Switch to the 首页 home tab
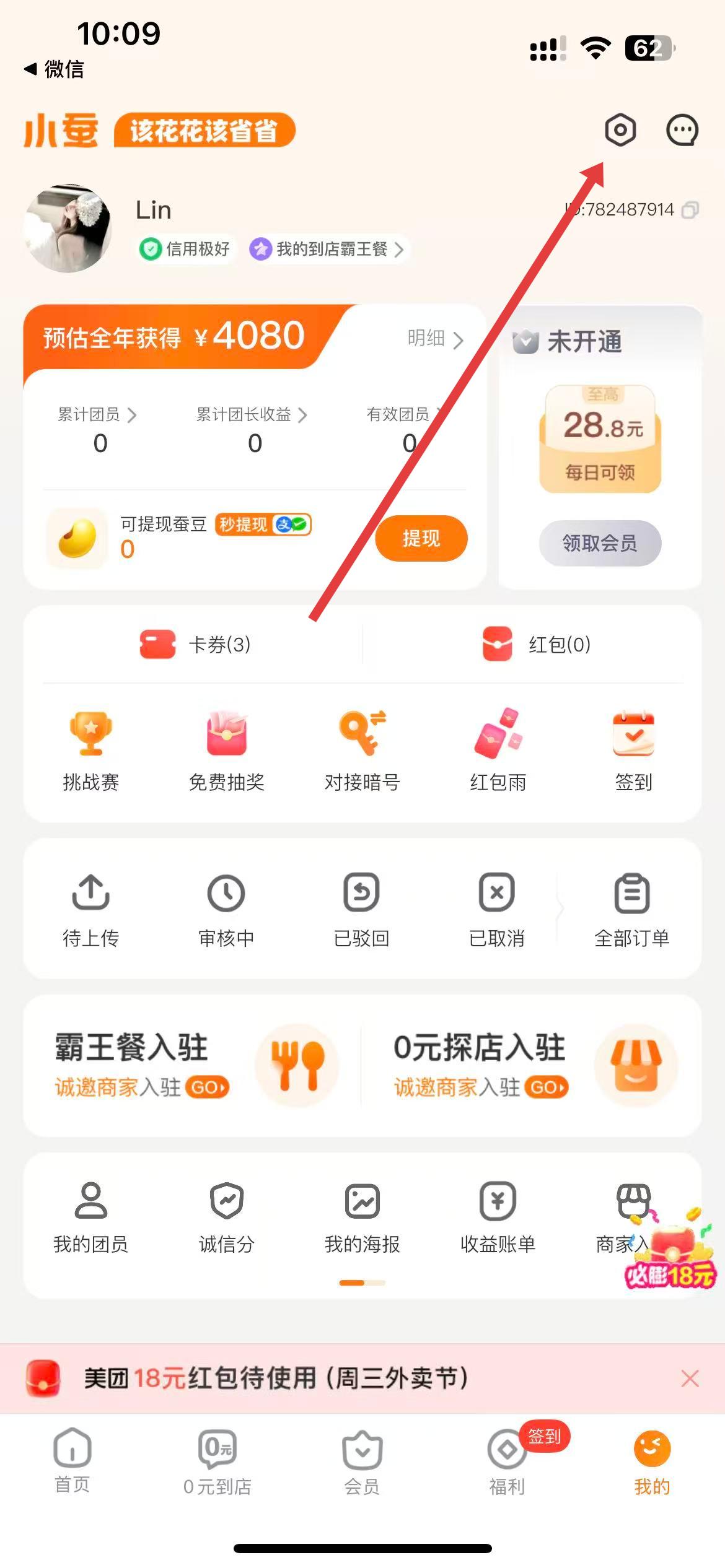 click(72, 1461)
